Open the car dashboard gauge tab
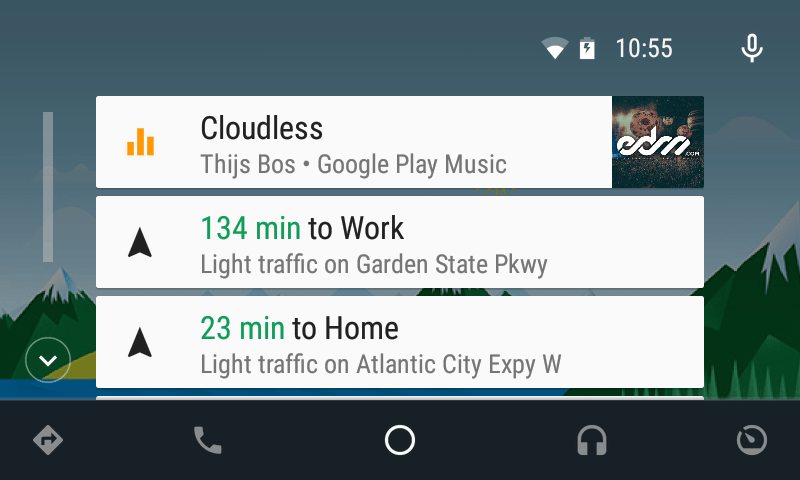 [752, 440]
